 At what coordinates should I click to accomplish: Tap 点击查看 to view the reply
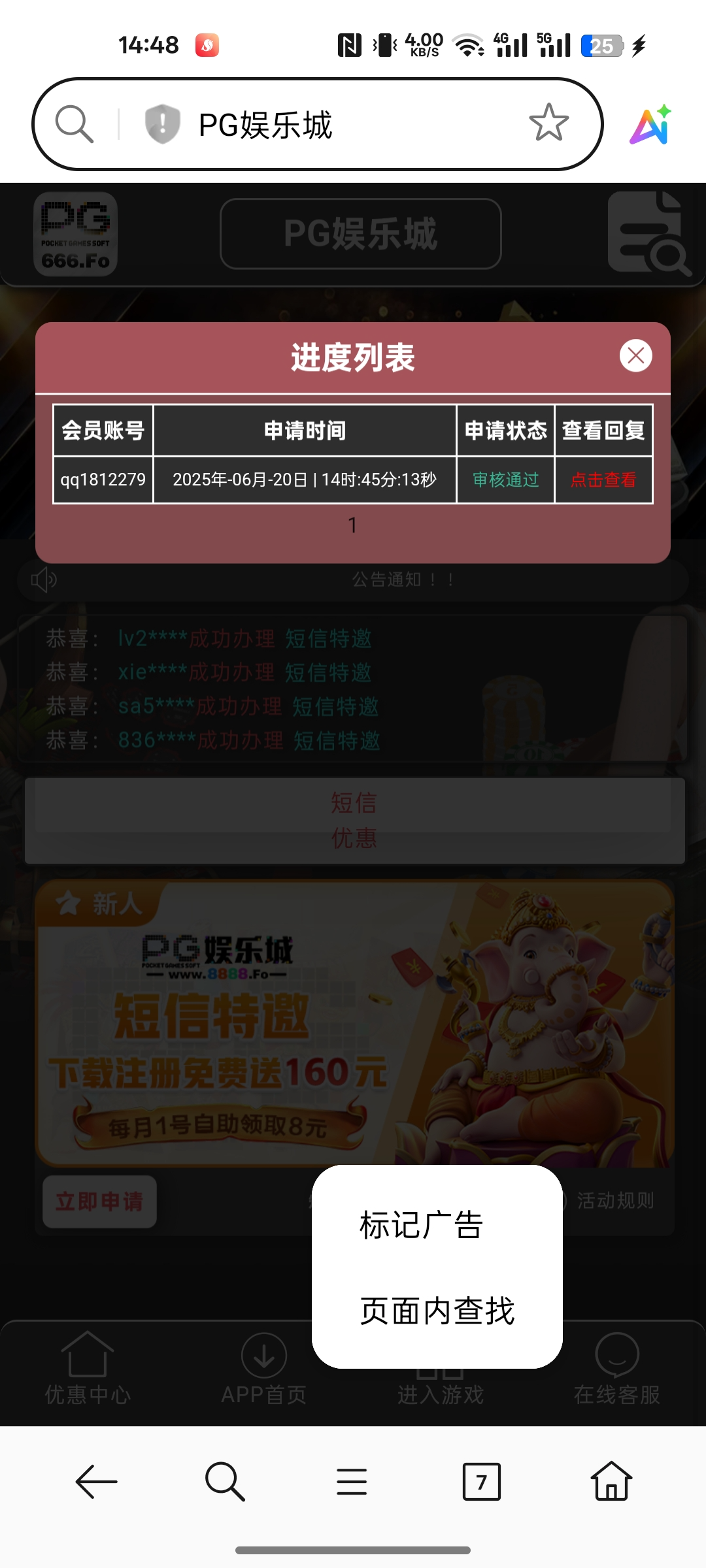pos(603,480)
